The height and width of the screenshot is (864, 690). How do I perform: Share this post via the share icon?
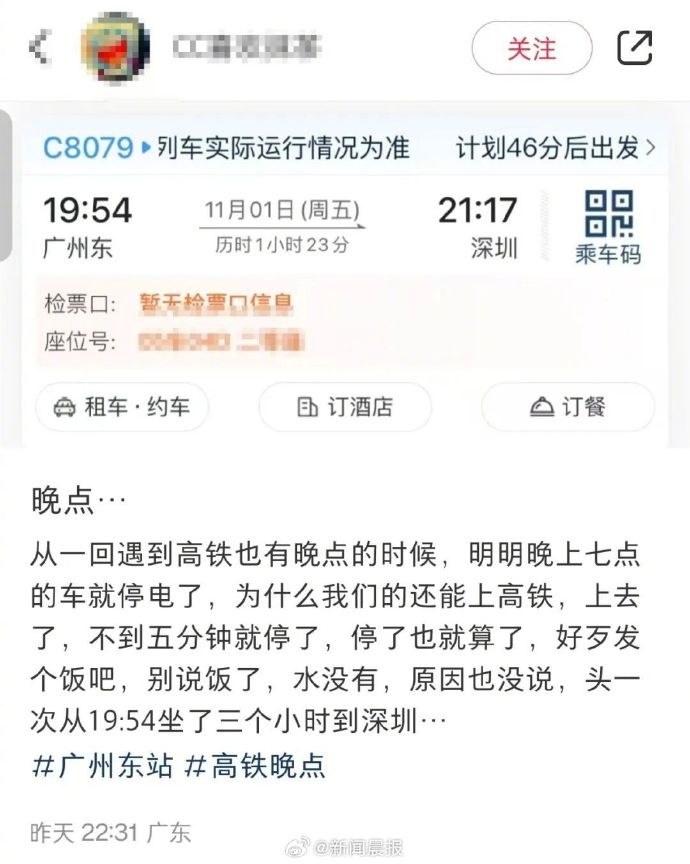tap(635, 48)
